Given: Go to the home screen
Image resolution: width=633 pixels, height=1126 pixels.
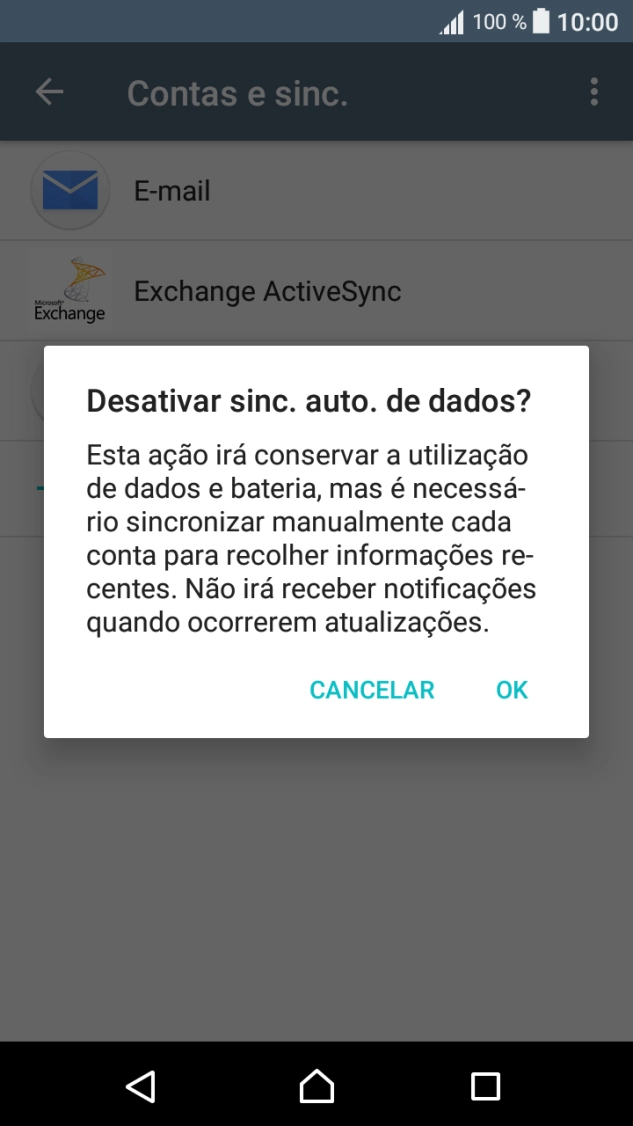Looking at the screenshot, I should point(316,1085).
